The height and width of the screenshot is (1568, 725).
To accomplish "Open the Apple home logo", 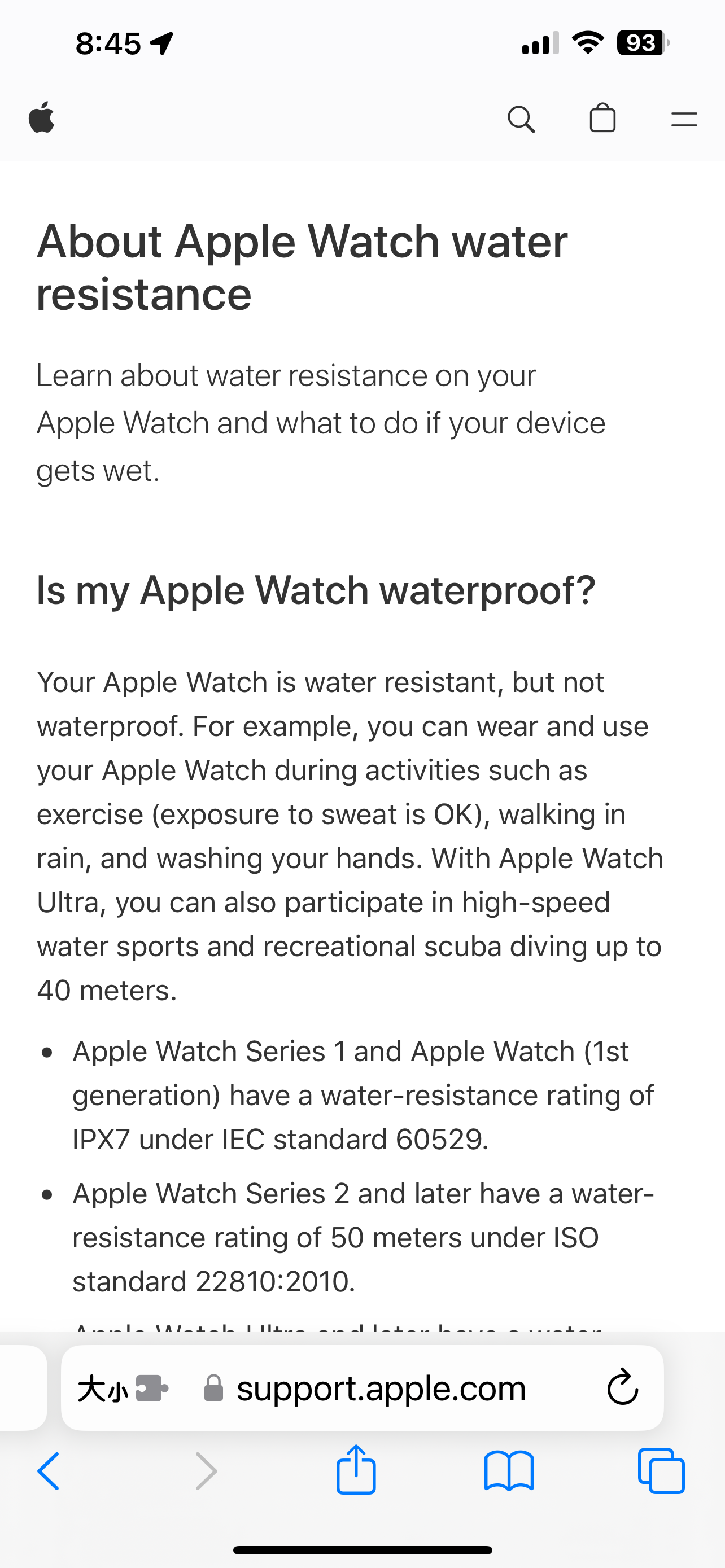I will click(x=41, y=117).
